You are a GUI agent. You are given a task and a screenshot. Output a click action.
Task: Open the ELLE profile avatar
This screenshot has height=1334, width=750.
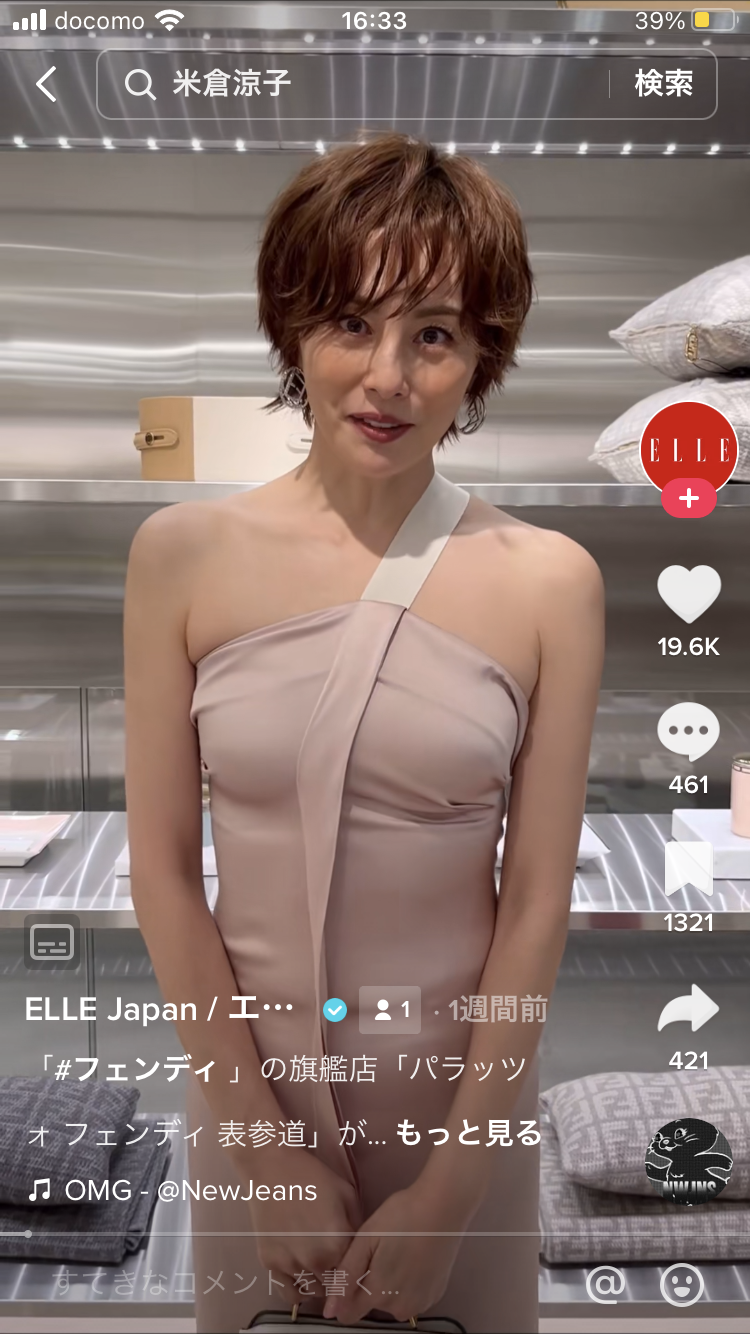click(x=689, y=449)
